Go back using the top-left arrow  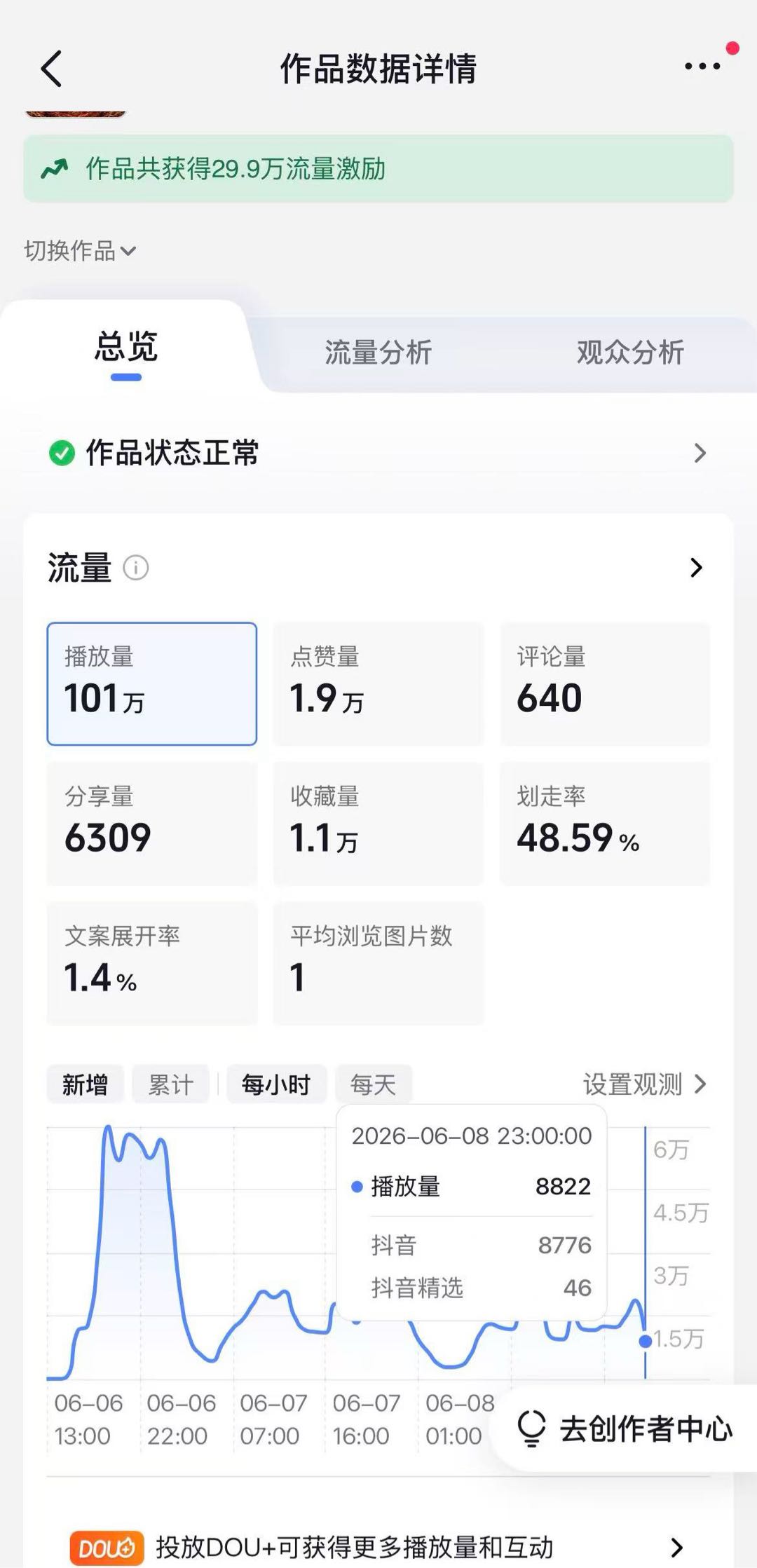click(x=51, y=69)
